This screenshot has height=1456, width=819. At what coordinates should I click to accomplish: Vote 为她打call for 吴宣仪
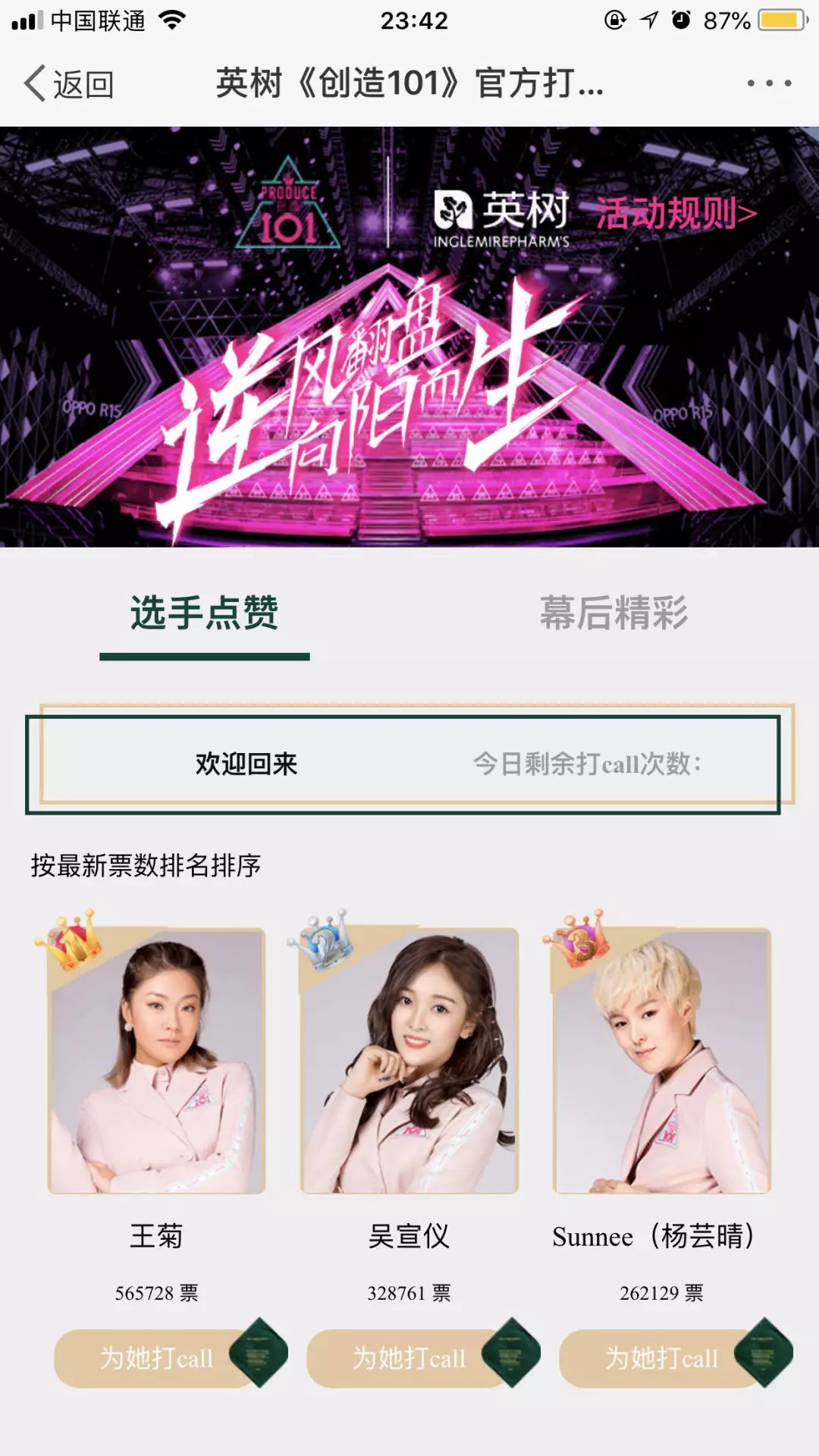pos(409,1357)
